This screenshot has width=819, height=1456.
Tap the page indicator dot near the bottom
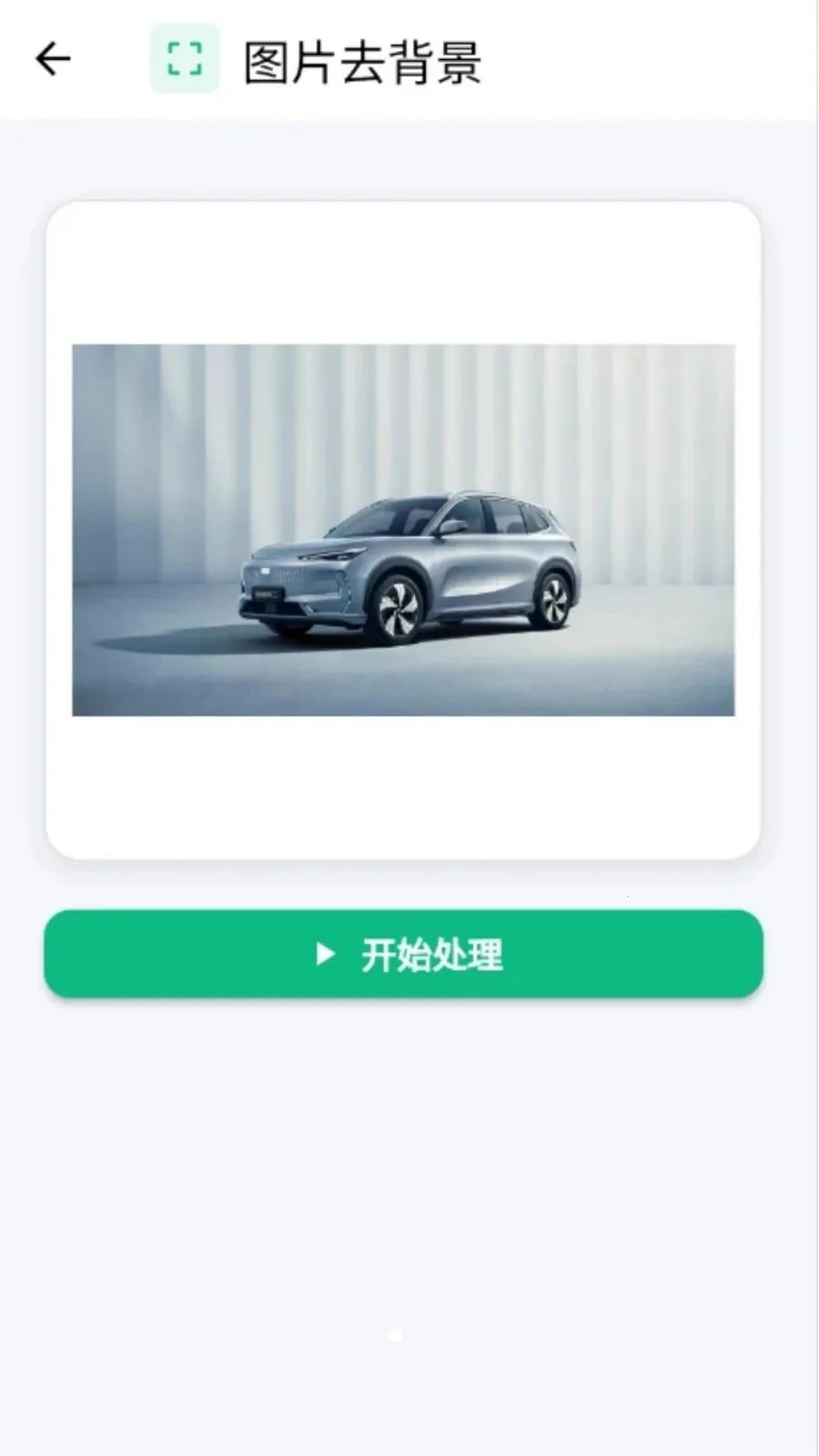395,1336
